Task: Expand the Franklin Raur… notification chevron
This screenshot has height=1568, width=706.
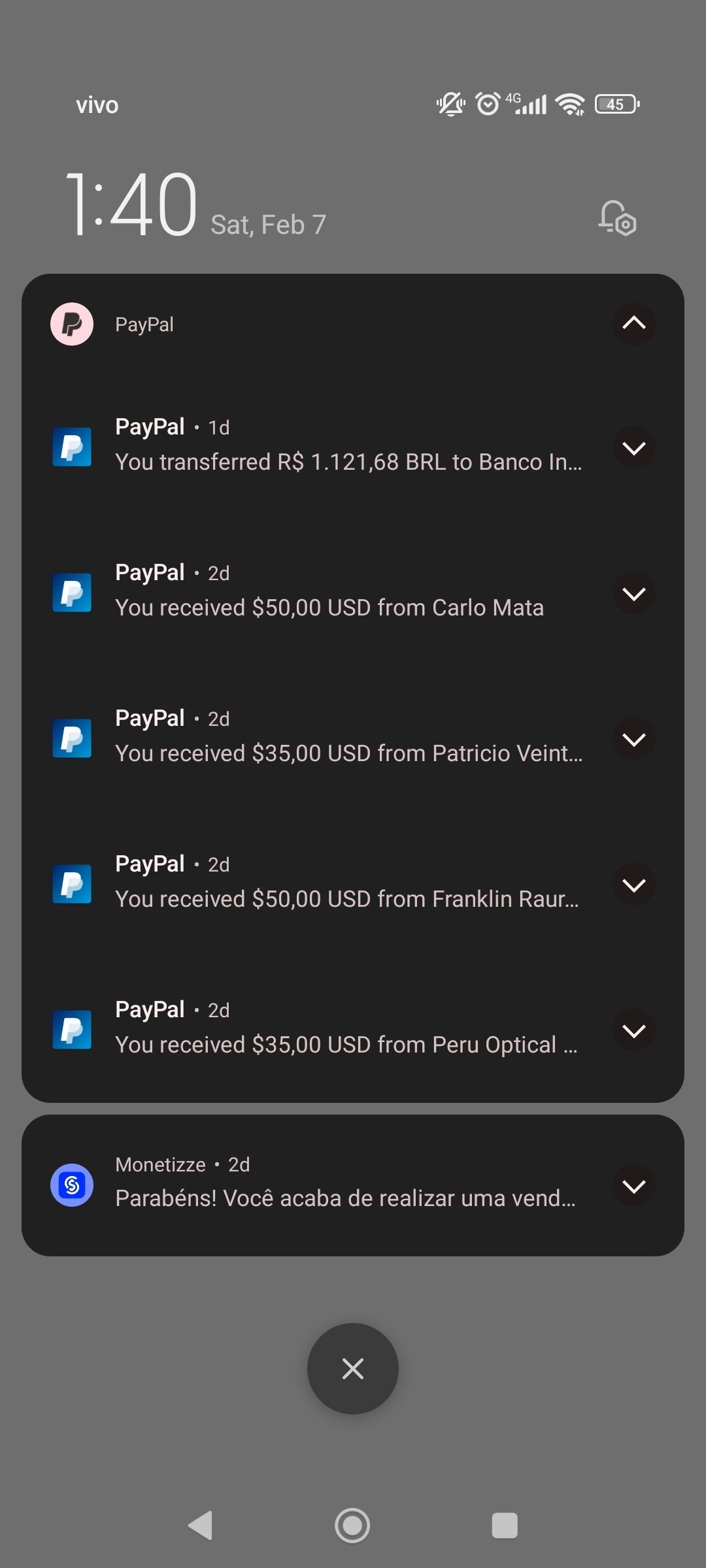Action: coord(633,885)
